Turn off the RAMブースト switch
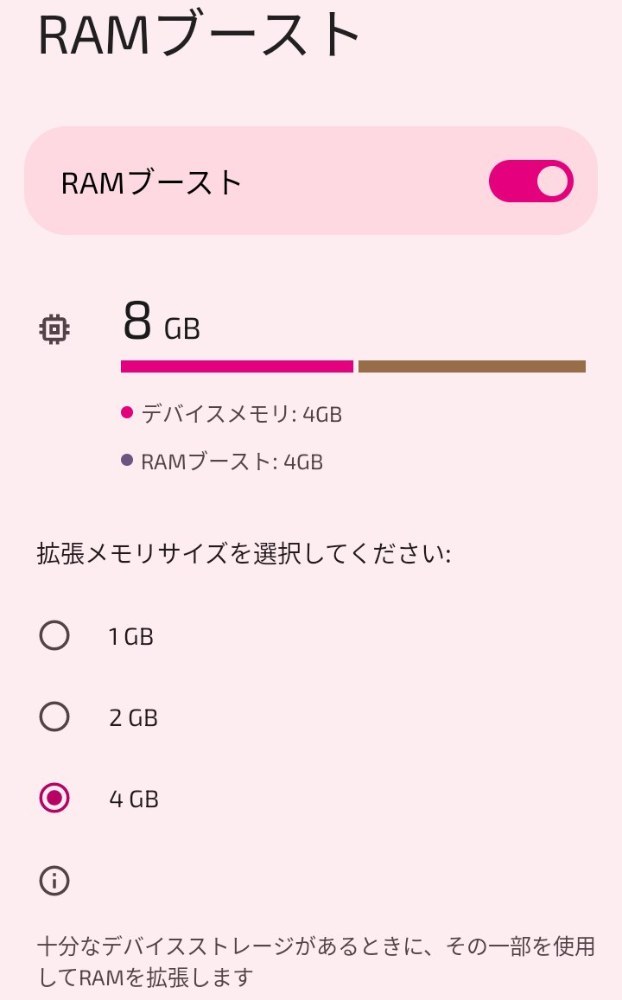Viewport: 622px width, 1000px height. pos(531,181)
